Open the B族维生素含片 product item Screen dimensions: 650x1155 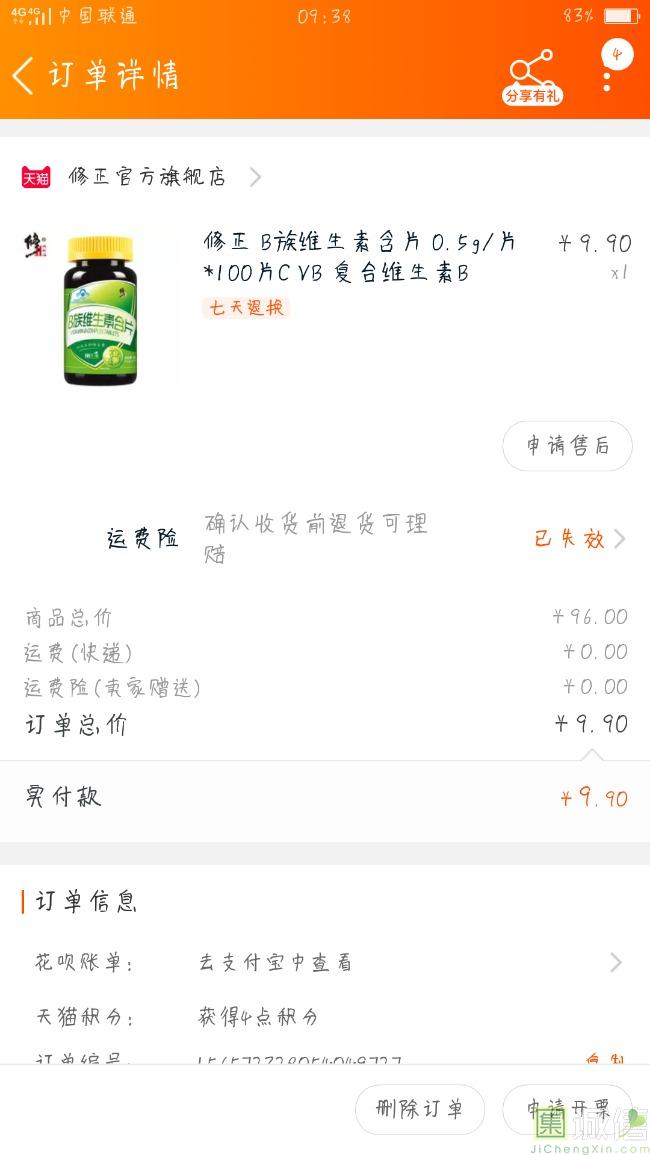click(x=325, y=306)
